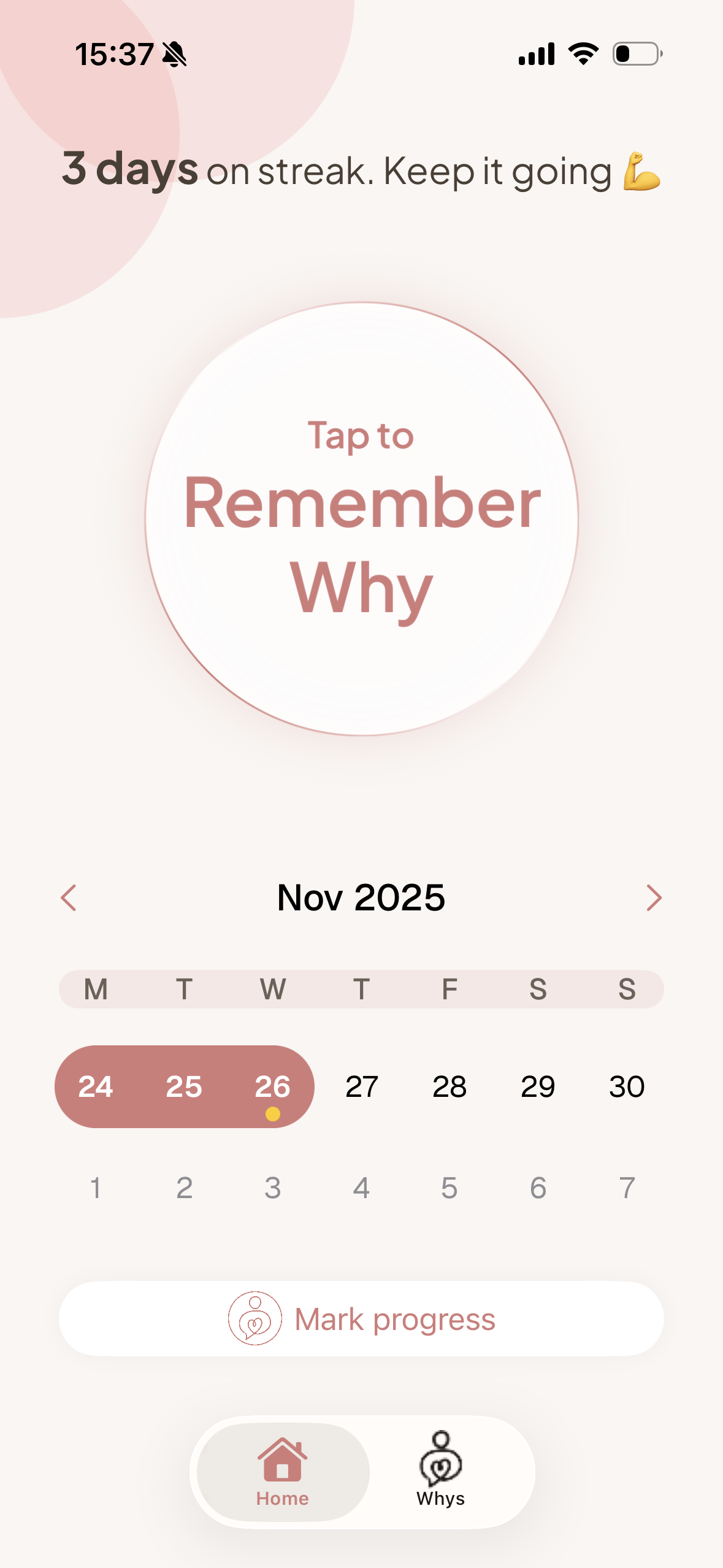Click the heart icon inside Mark progress
This screenshot has height=1568, width=723.
(x=255, y=1318)
